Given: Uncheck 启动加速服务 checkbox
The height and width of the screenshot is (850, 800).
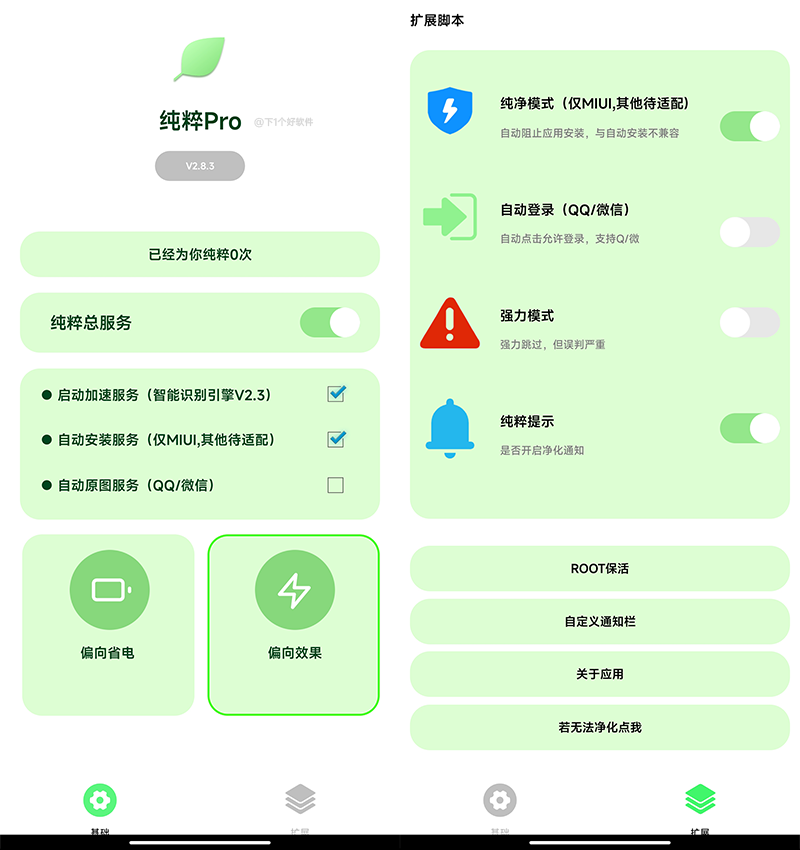Looking at the screenshot, I should tap(336, 394).
